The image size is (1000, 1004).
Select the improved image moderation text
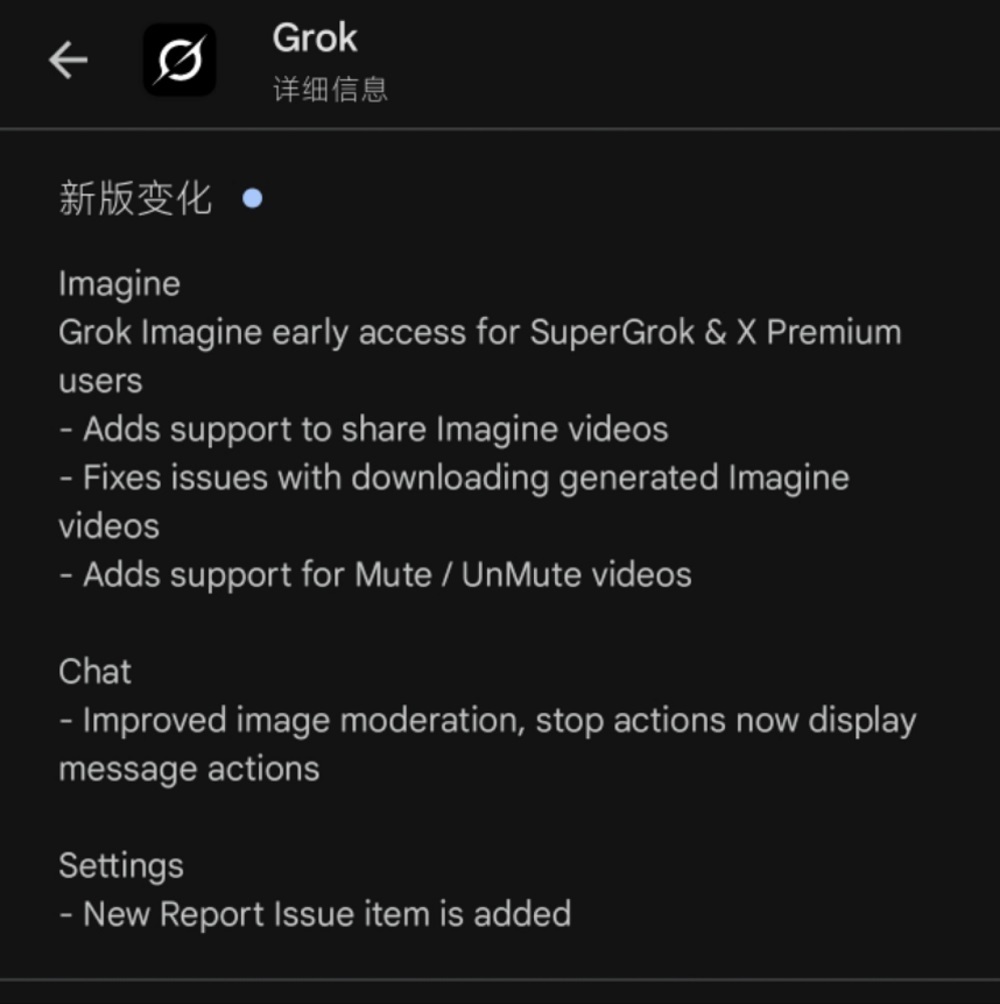click(x=487, y=720)
